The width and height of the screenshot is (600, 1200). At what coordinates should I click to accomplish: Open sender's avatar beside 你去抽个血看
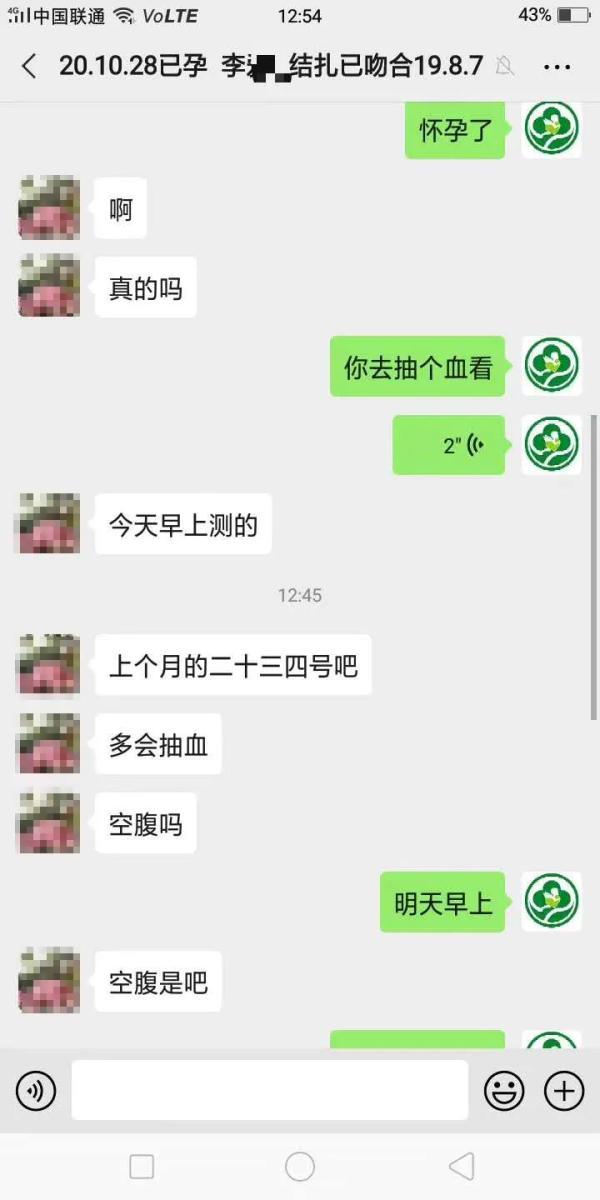pos(552,366)
